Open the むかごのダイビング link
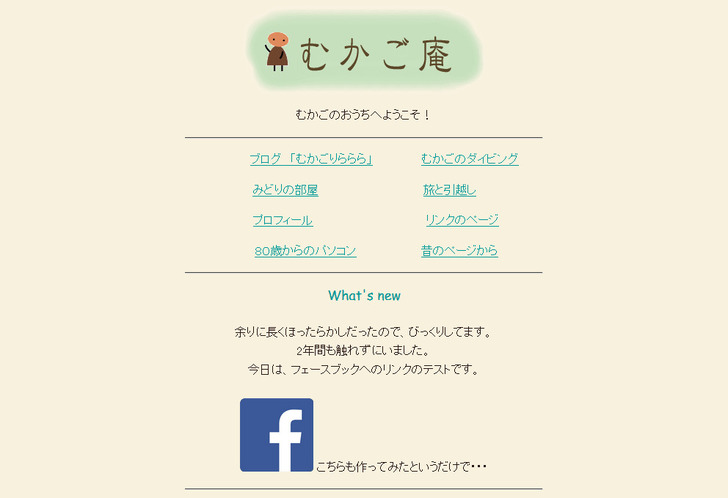 469,159
